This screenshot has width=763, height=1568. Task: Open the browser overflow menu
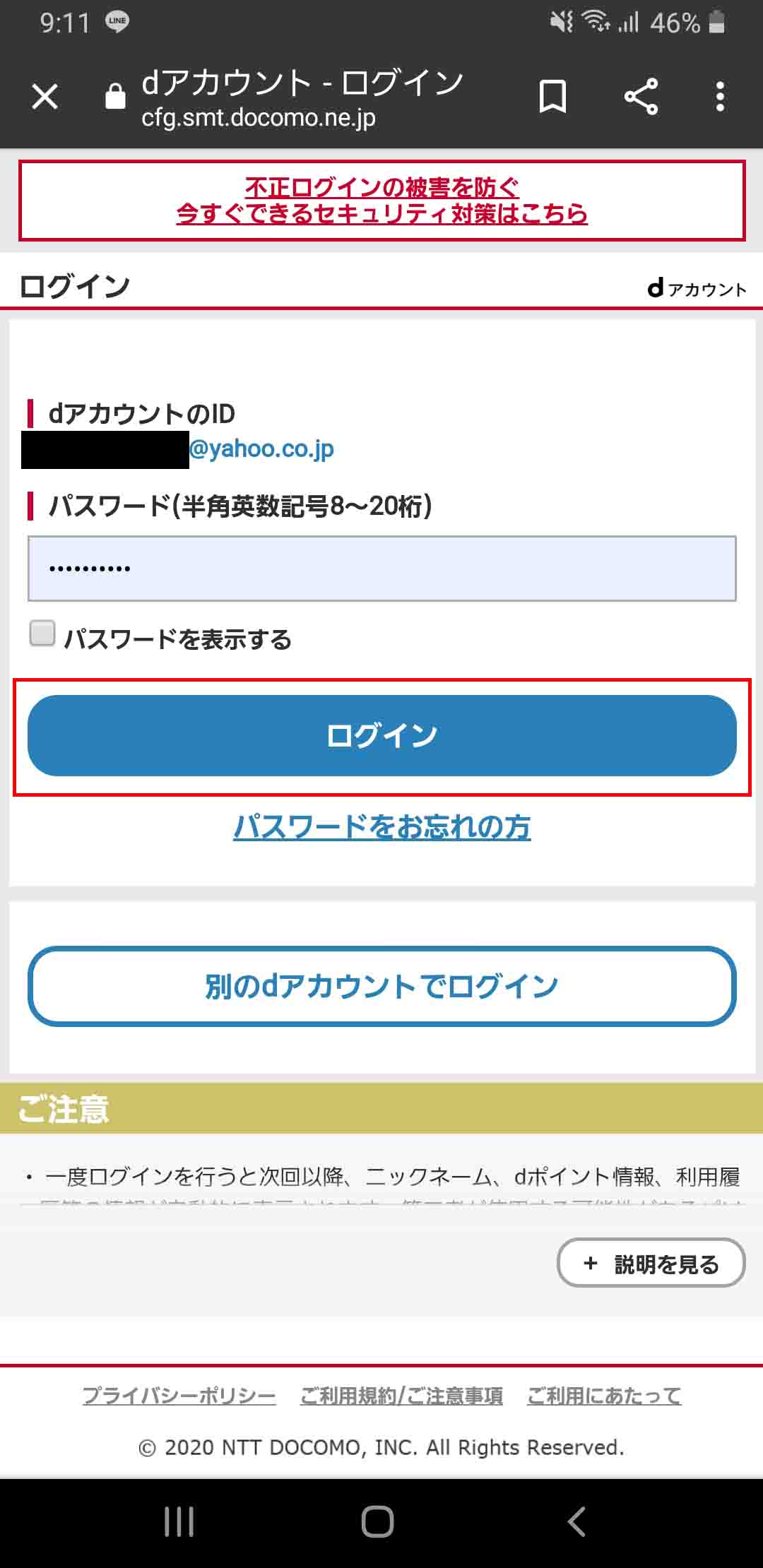tap(720, 97)
